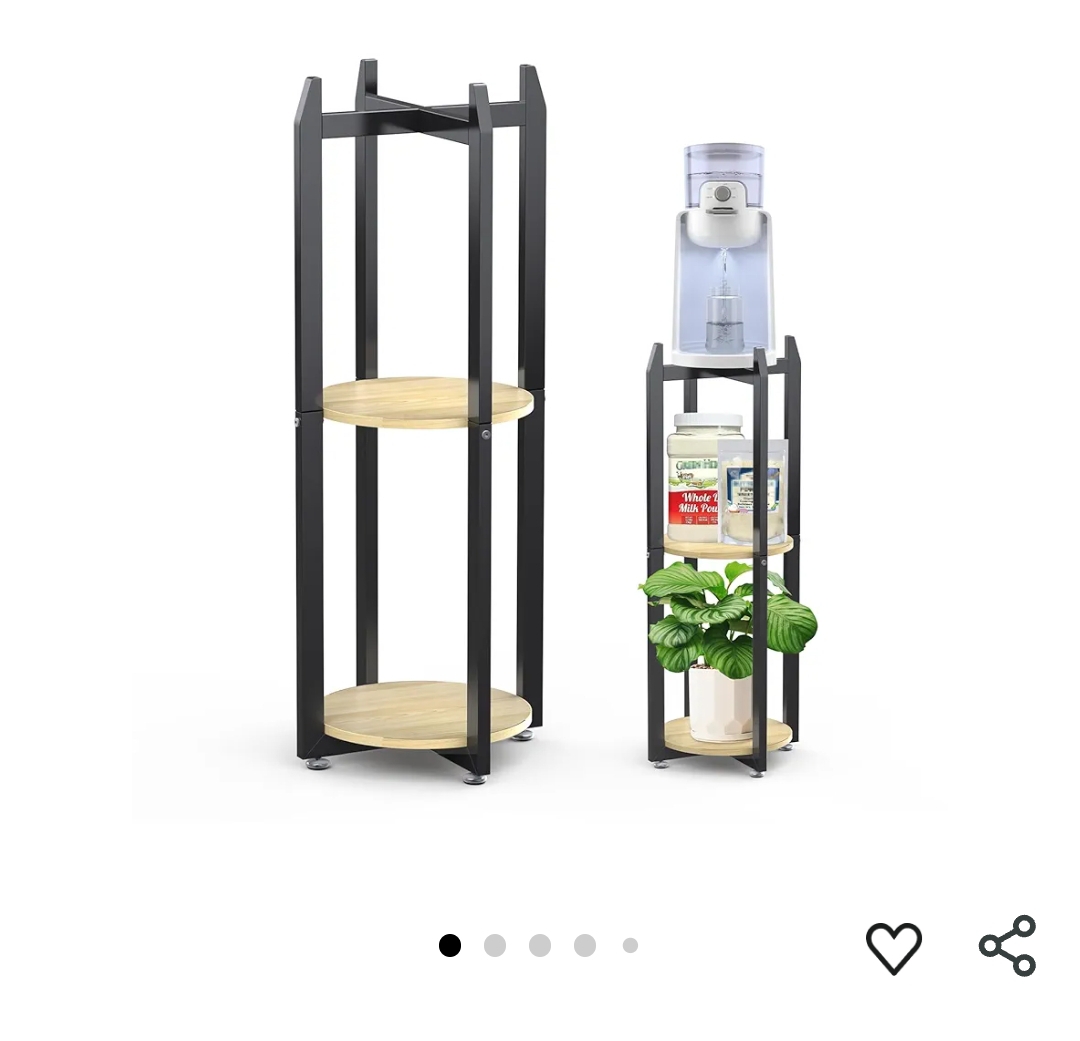Add this product to your wish list
The height and width of the screenshot is (1041, 1080).
(x=893, y=947)
